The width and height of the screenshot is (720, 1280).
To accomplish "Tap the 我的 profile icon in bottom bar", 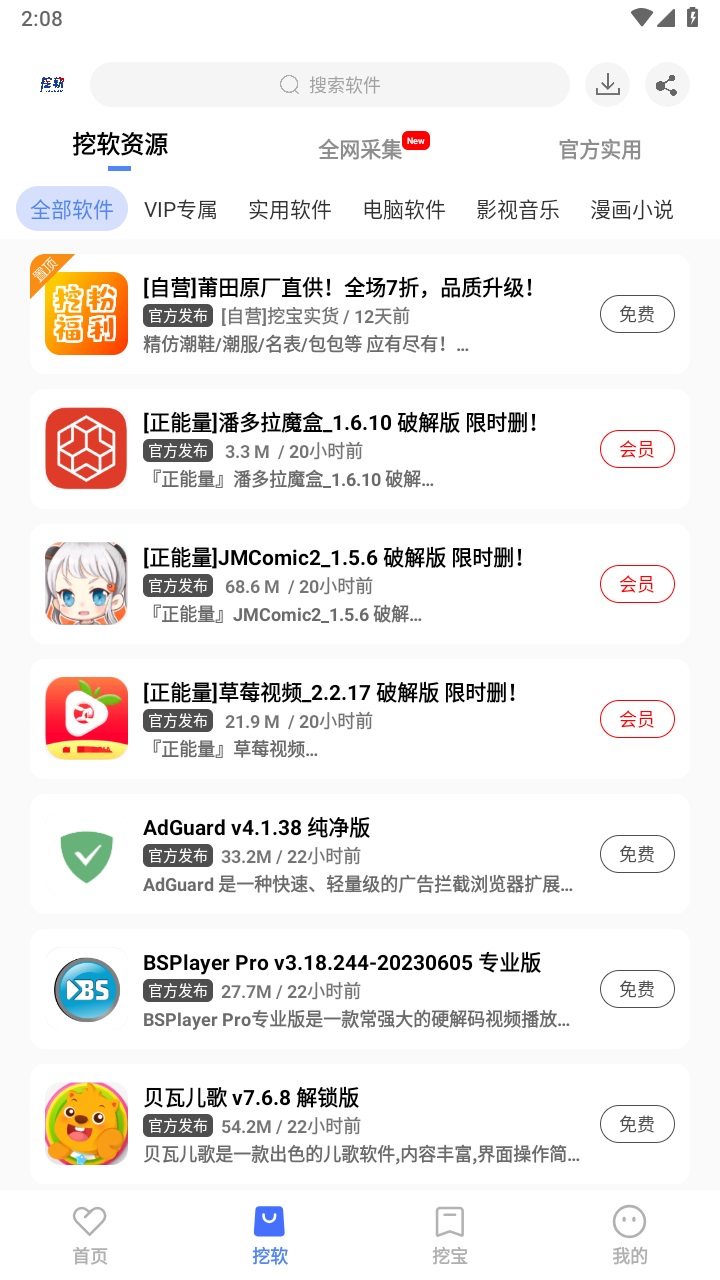I will pyautogui.click(x=629, y=1231).
